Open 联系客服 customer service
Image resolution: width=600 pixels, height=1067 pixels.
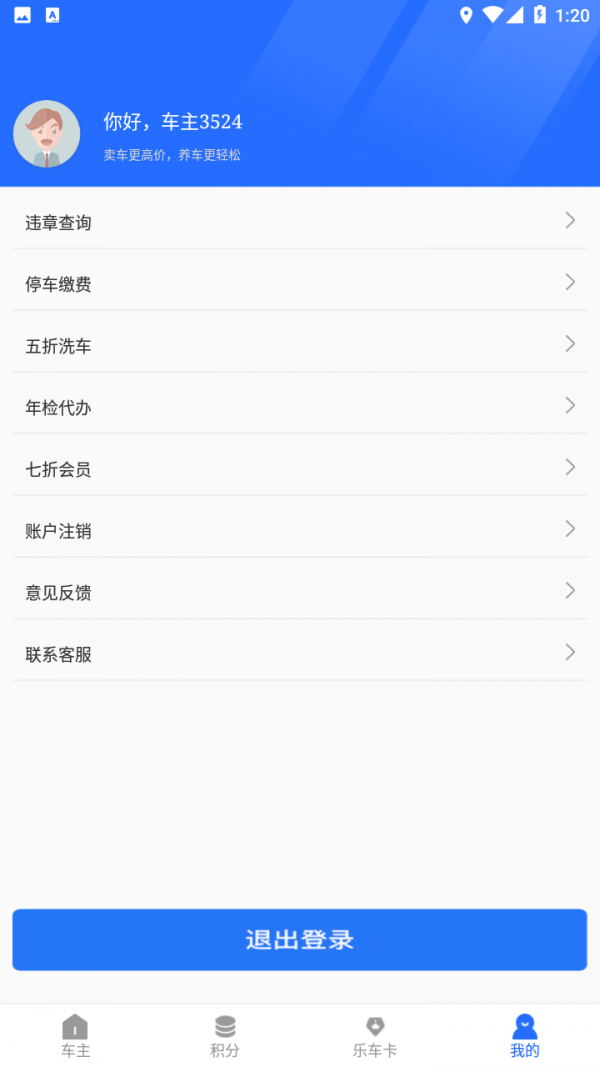(x=300, y=654)
